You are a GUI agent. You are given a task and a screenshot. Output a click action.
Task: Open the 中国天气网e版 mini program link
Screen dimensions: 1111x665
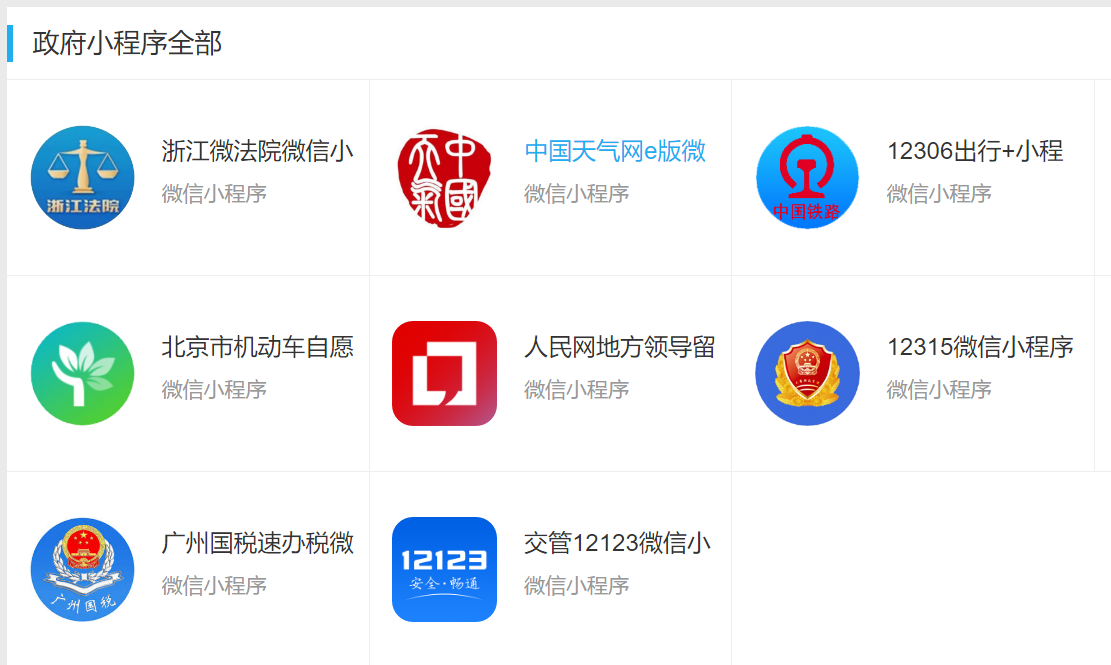[615, 152]
